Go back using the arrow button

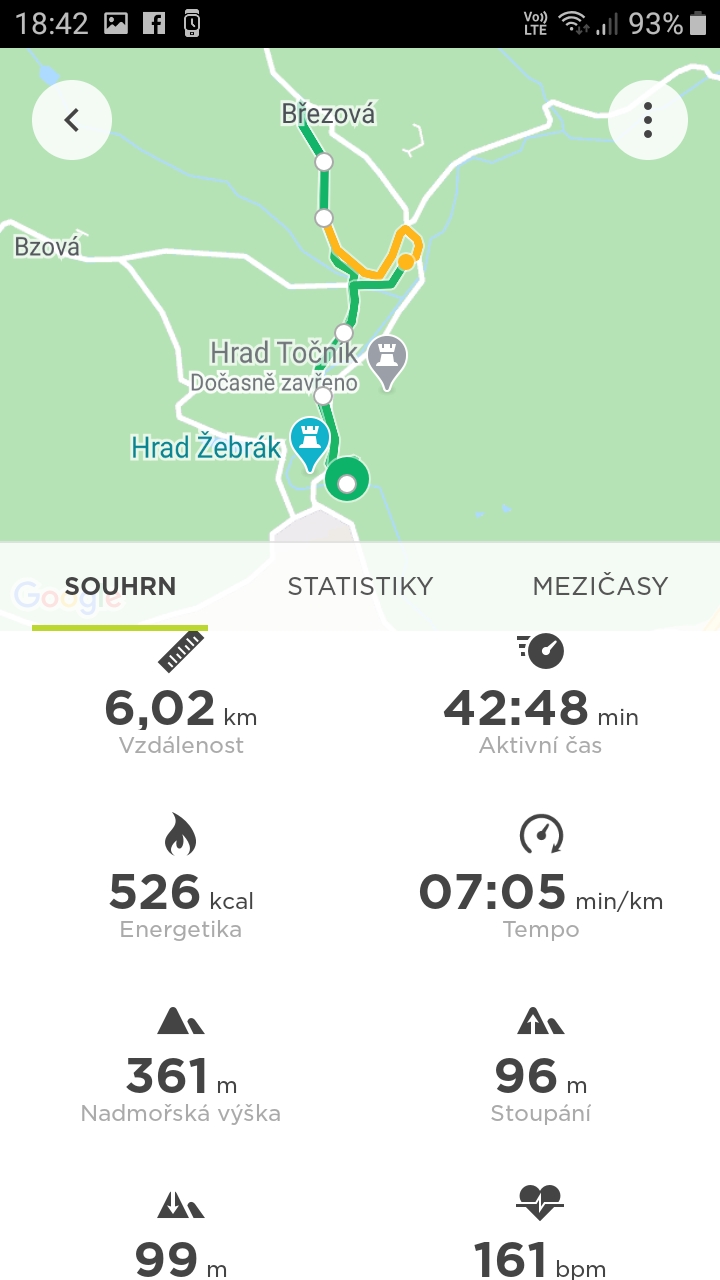click(x=72, y=120)
